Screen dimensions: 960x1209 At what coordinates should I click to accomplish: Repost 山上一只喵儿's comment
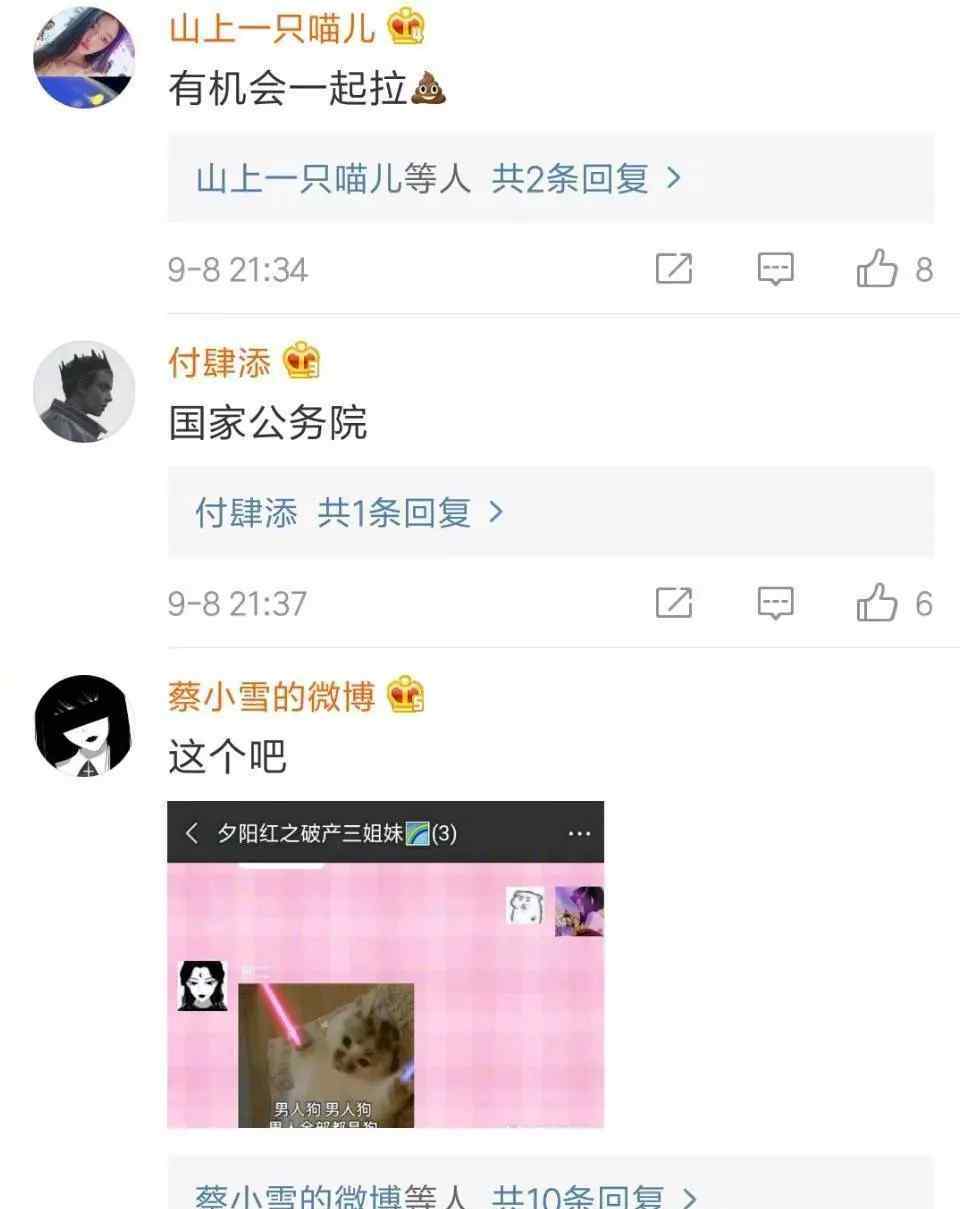pos(674,269)
